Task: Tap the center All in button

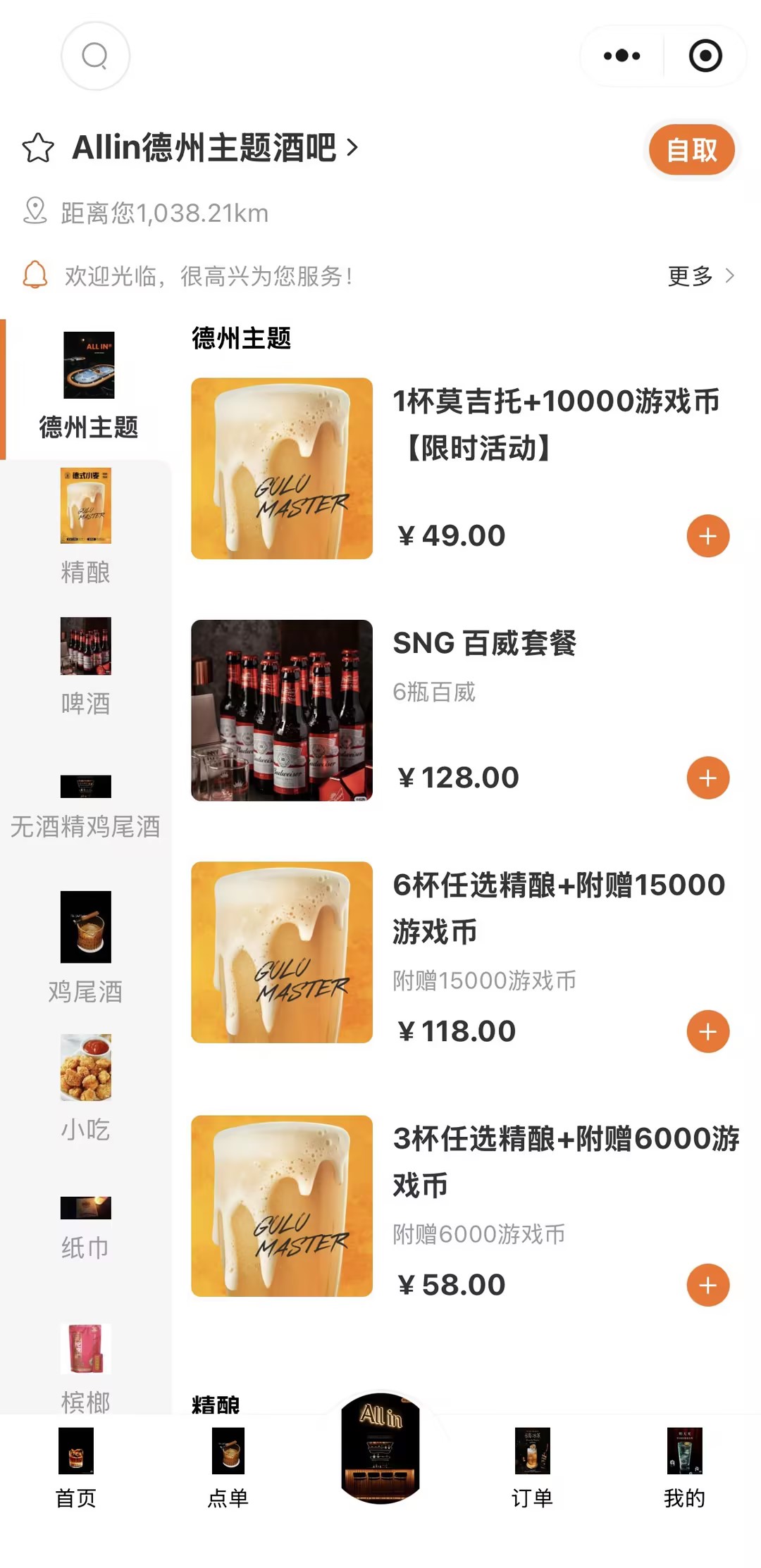Action: click(380, 1448)
